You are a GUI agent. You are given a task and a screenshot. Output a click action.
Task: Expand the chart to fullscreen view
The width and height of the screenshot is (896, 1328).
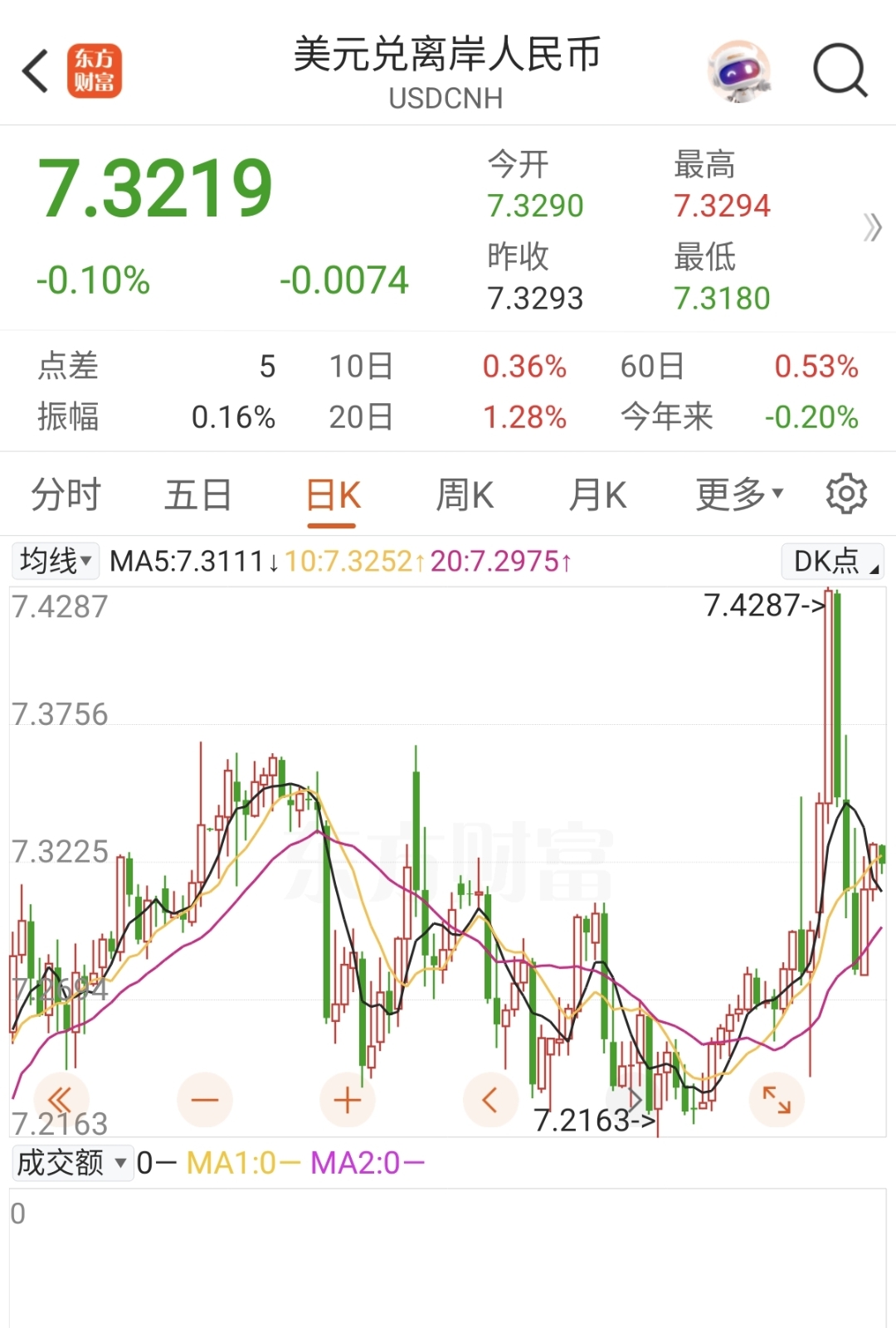coord(777,1099)
